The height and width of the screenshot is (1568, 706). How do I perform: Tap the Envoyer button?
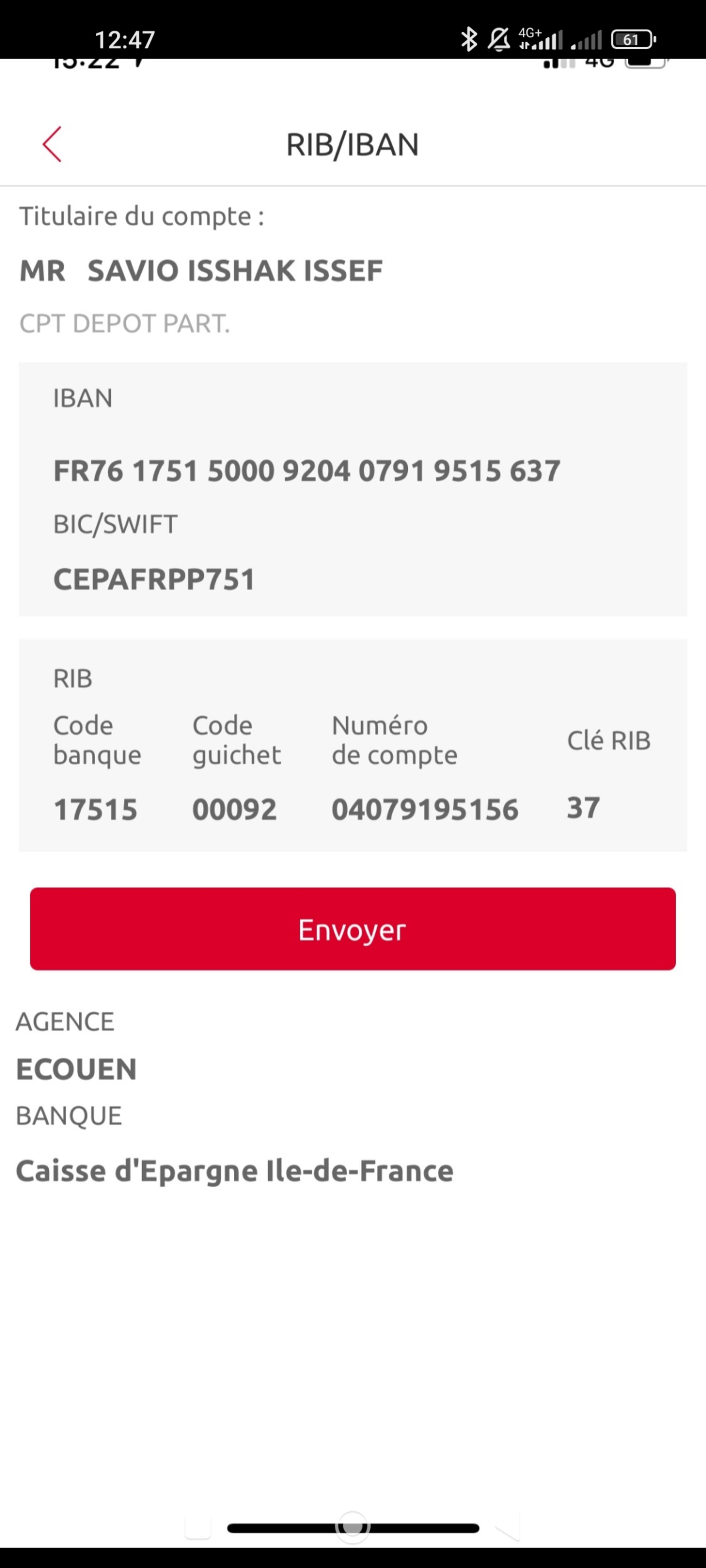click(353, 929)
